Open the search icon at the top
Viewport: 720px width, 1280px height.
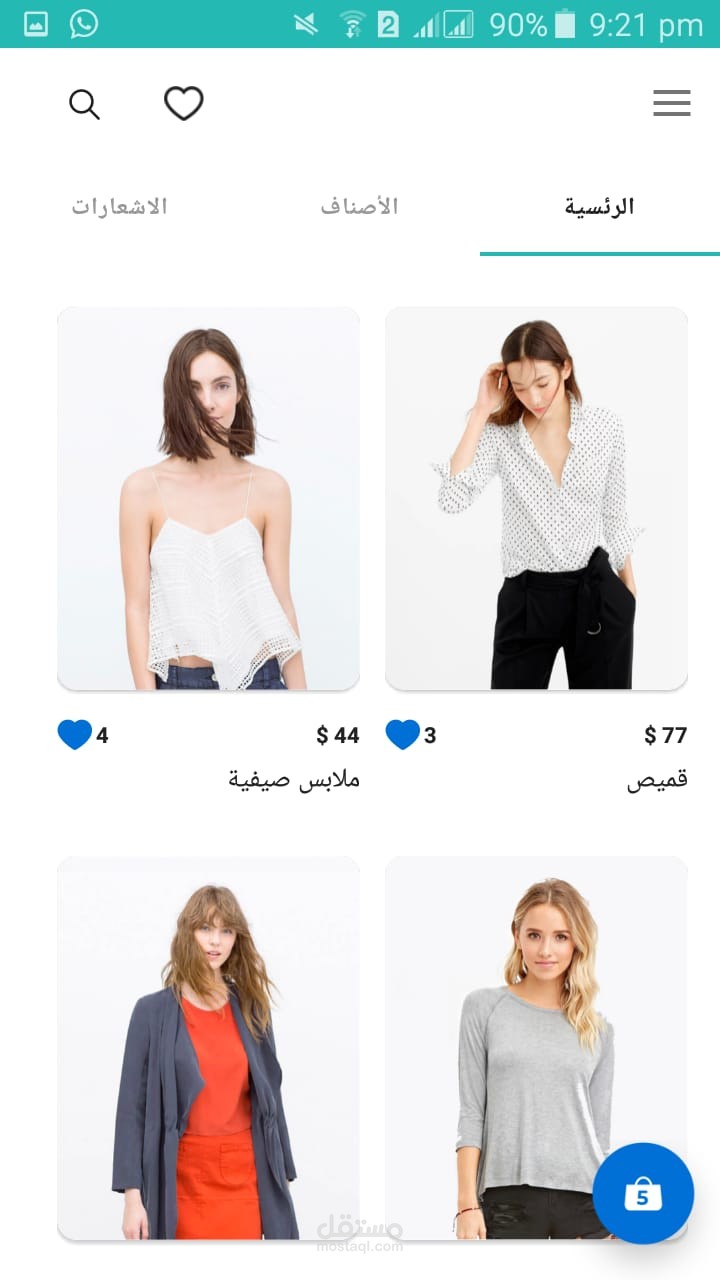coord(84,103)
